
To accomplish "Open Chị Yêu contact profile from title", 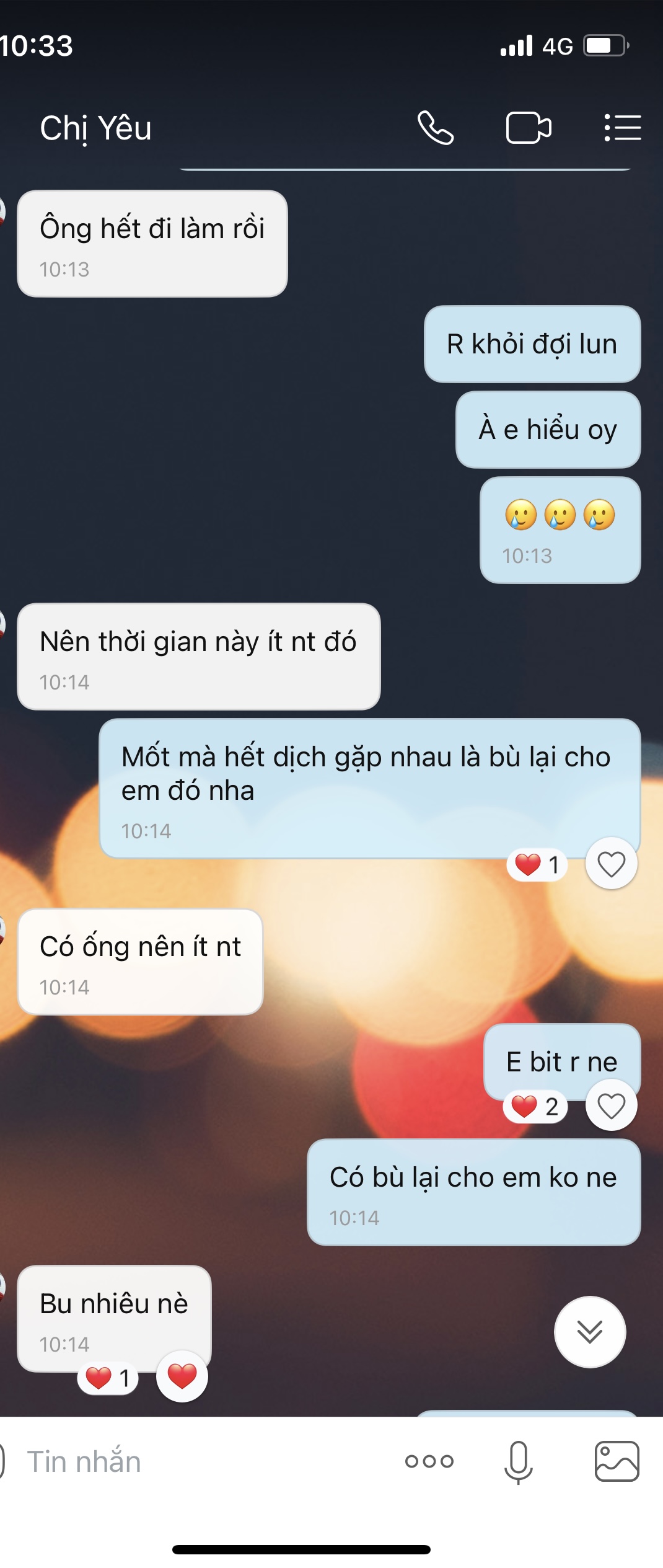I will click(x=96, y=128).
